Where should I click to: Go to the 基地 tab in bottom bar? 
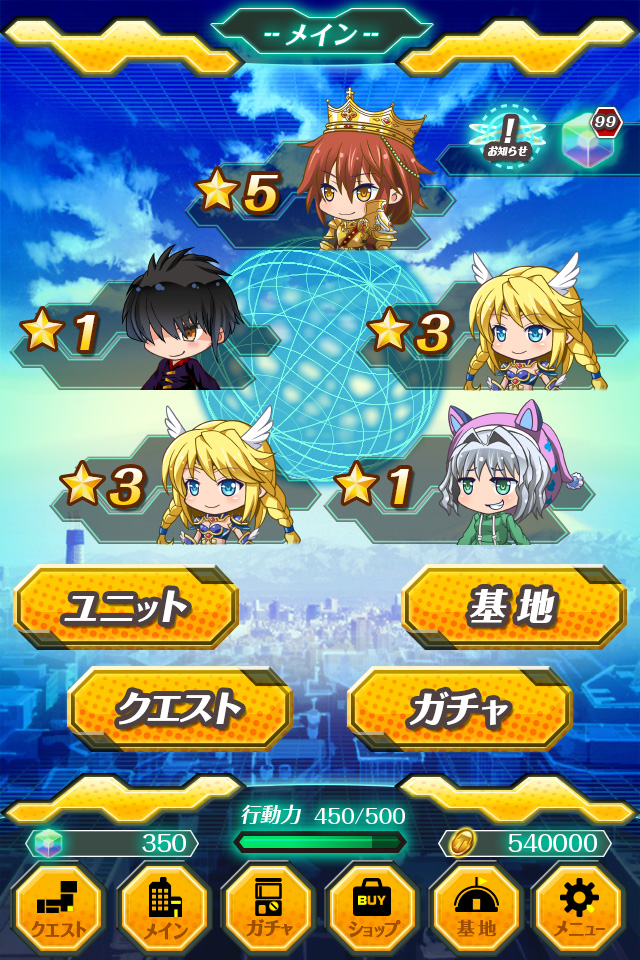click(x=476, y=907)
